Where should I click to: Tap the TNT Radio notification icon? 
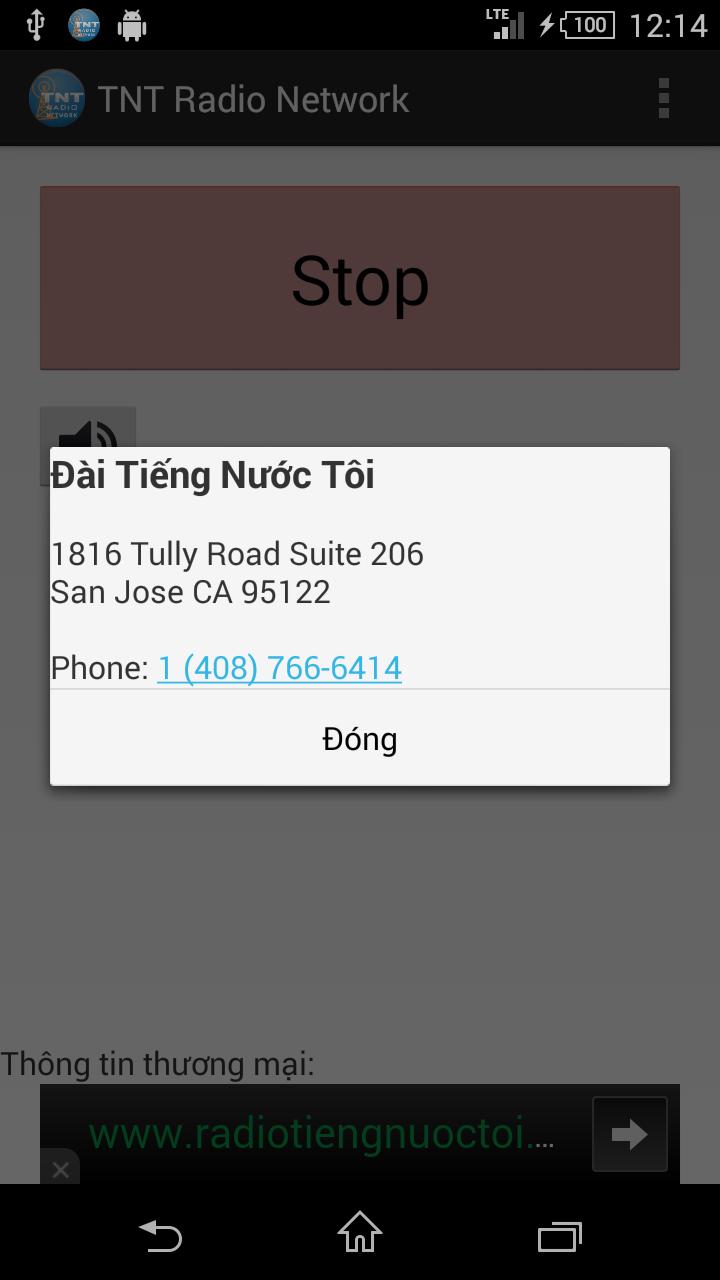tap(84, 24)
